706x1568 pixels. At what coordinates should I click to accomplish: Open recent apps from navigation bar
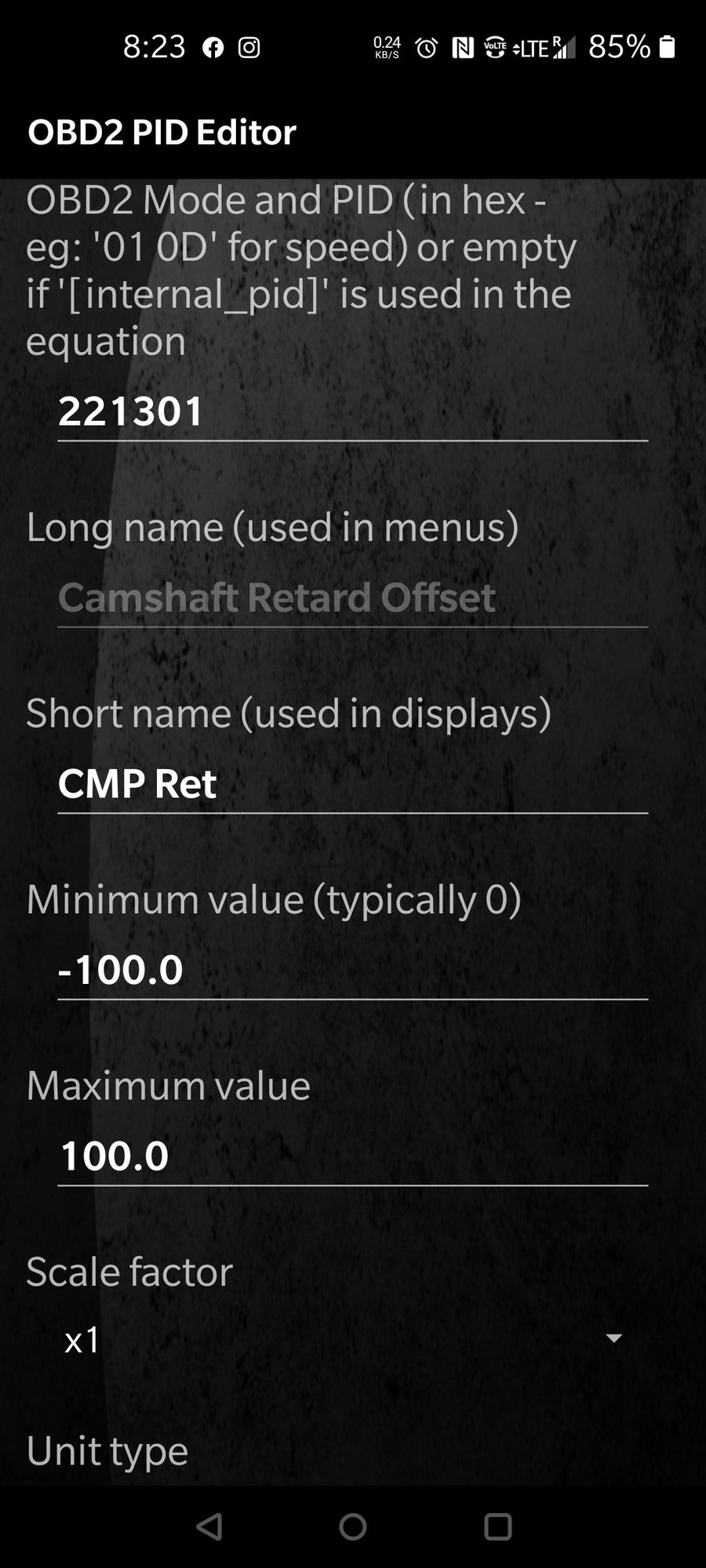[x=497, y=1526]
